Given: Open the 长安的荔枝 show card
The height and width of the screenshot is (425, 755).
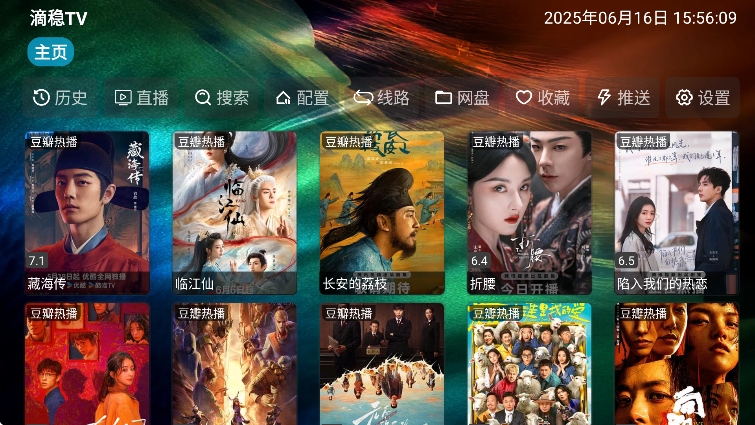Looking at the screenshot, I should coord(382,212).
